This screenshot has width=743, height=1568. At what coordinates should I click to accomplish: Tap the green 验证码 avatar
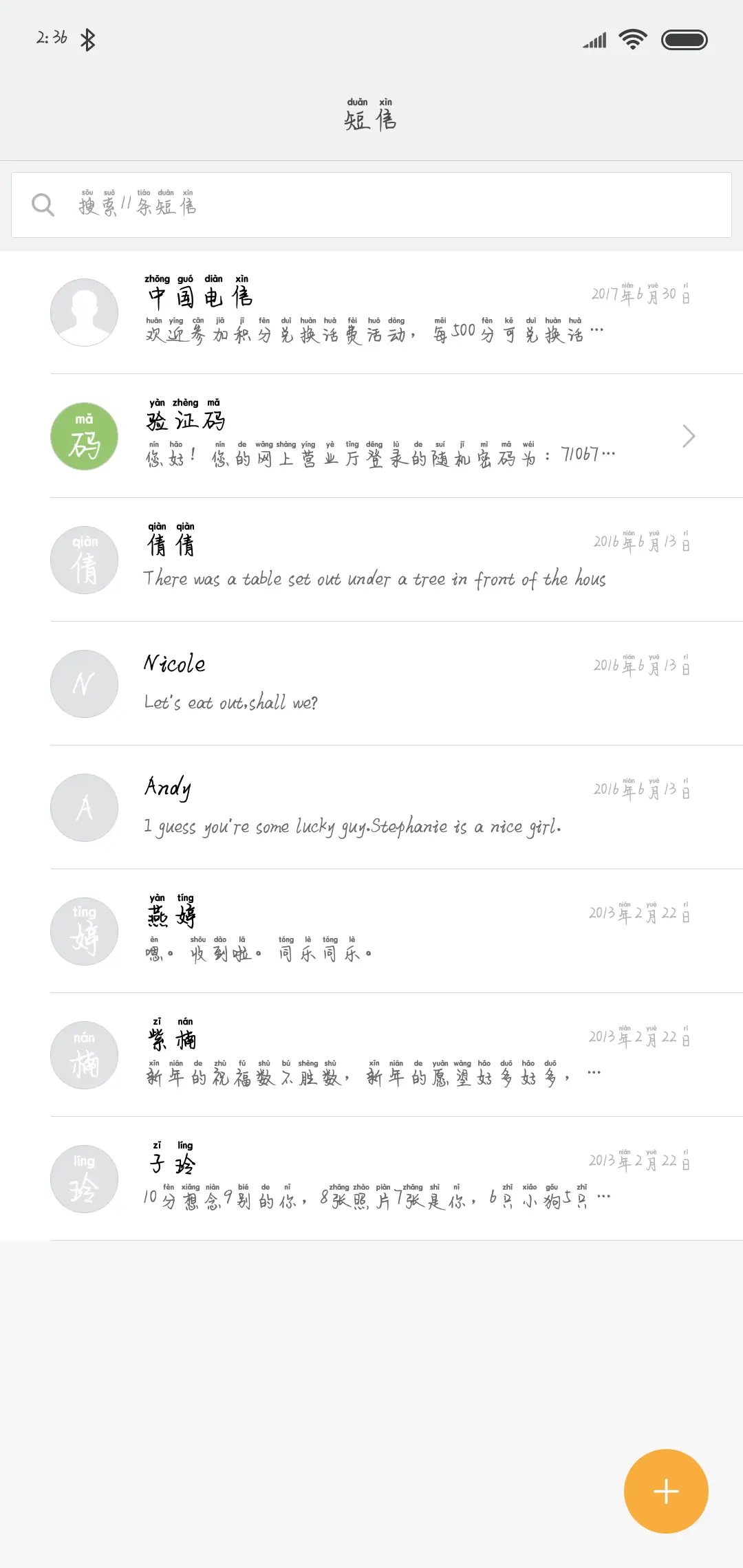click(x=84, y=436)
